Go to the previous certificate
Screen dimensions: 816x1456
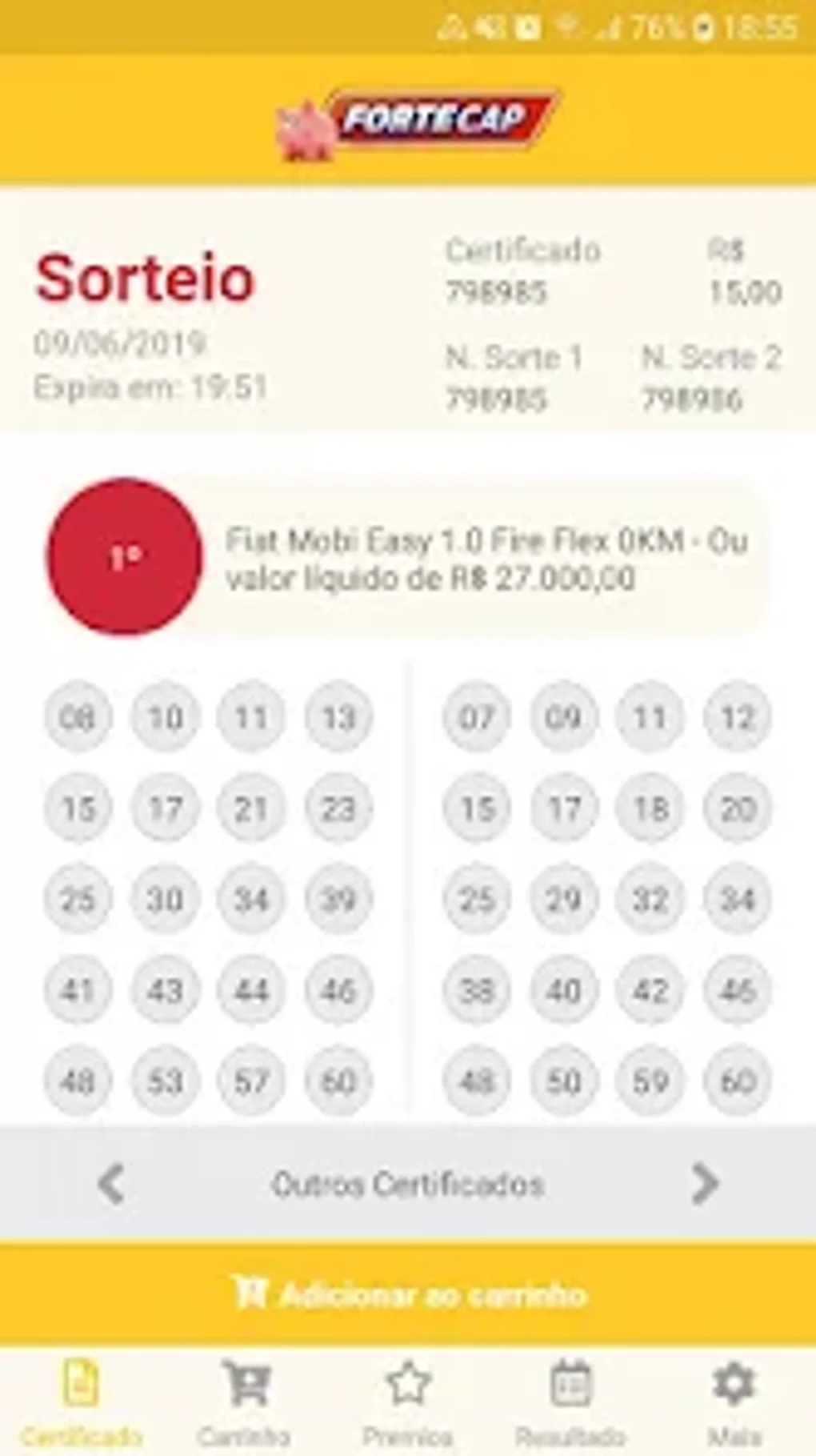[x=111, y=1183]
